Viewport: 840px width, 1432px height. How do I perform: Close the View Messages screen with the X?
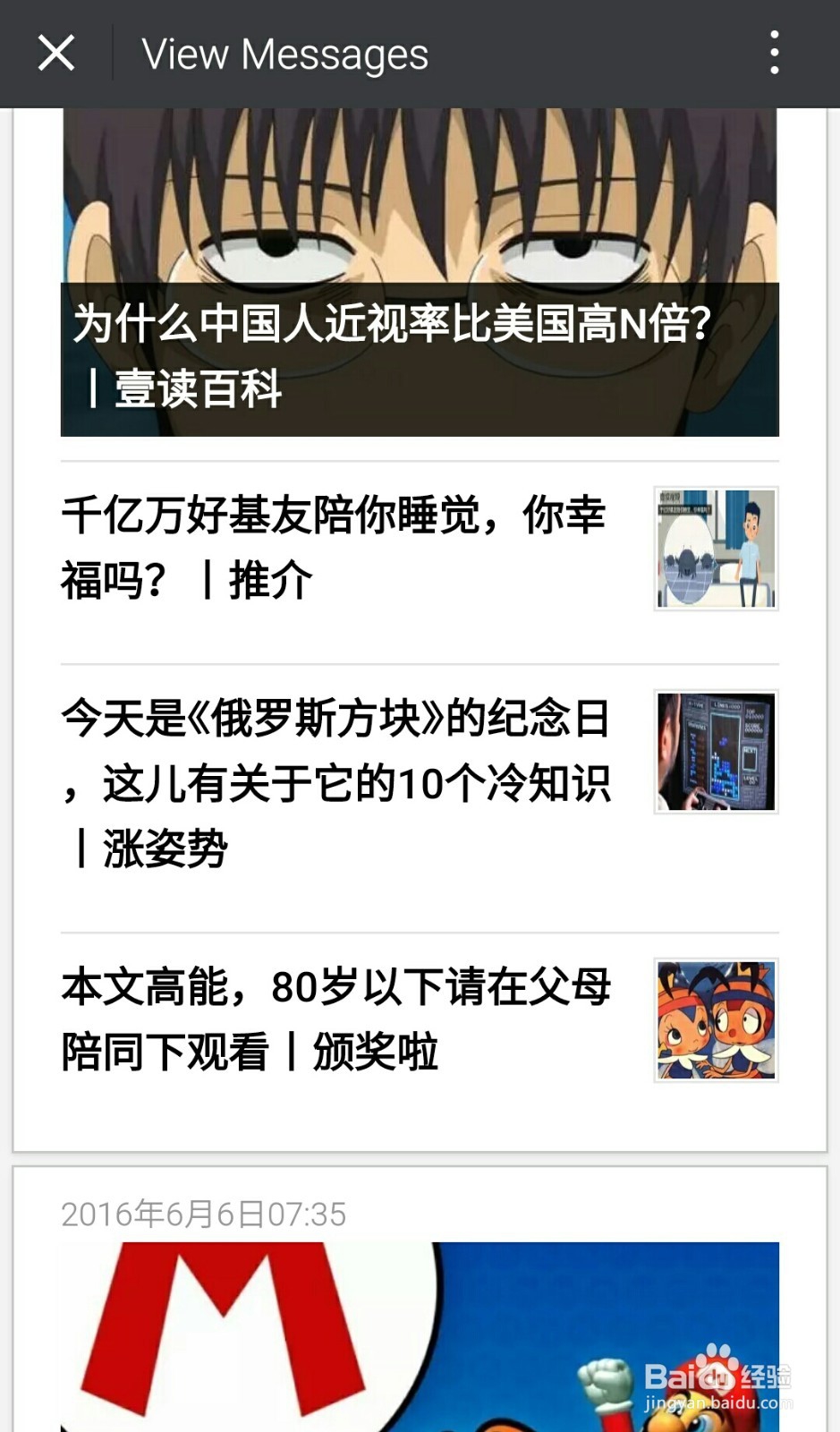click(x=56, y=53)
